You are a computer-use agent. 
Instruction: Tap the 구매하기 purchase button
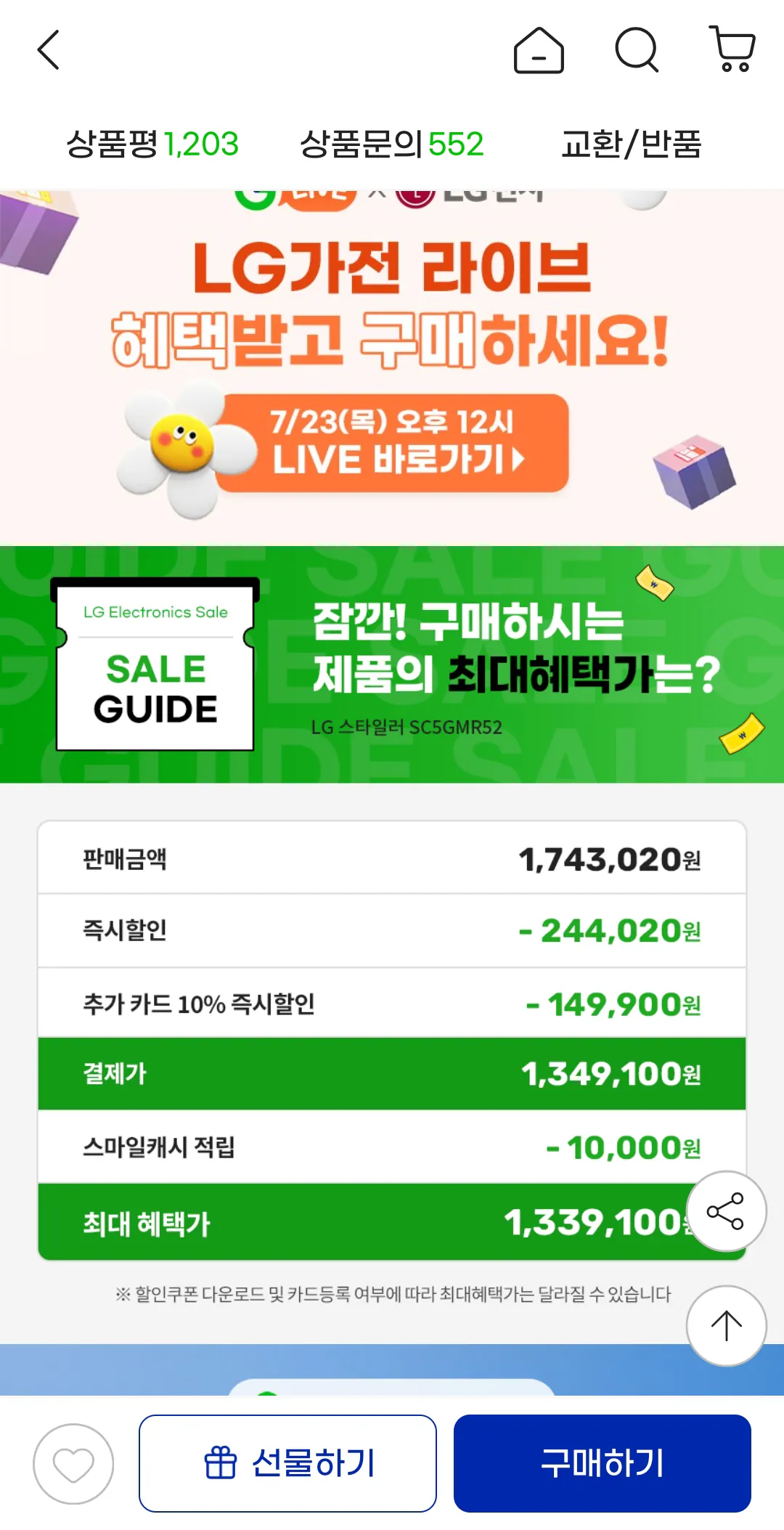[x=603, y=1463]
